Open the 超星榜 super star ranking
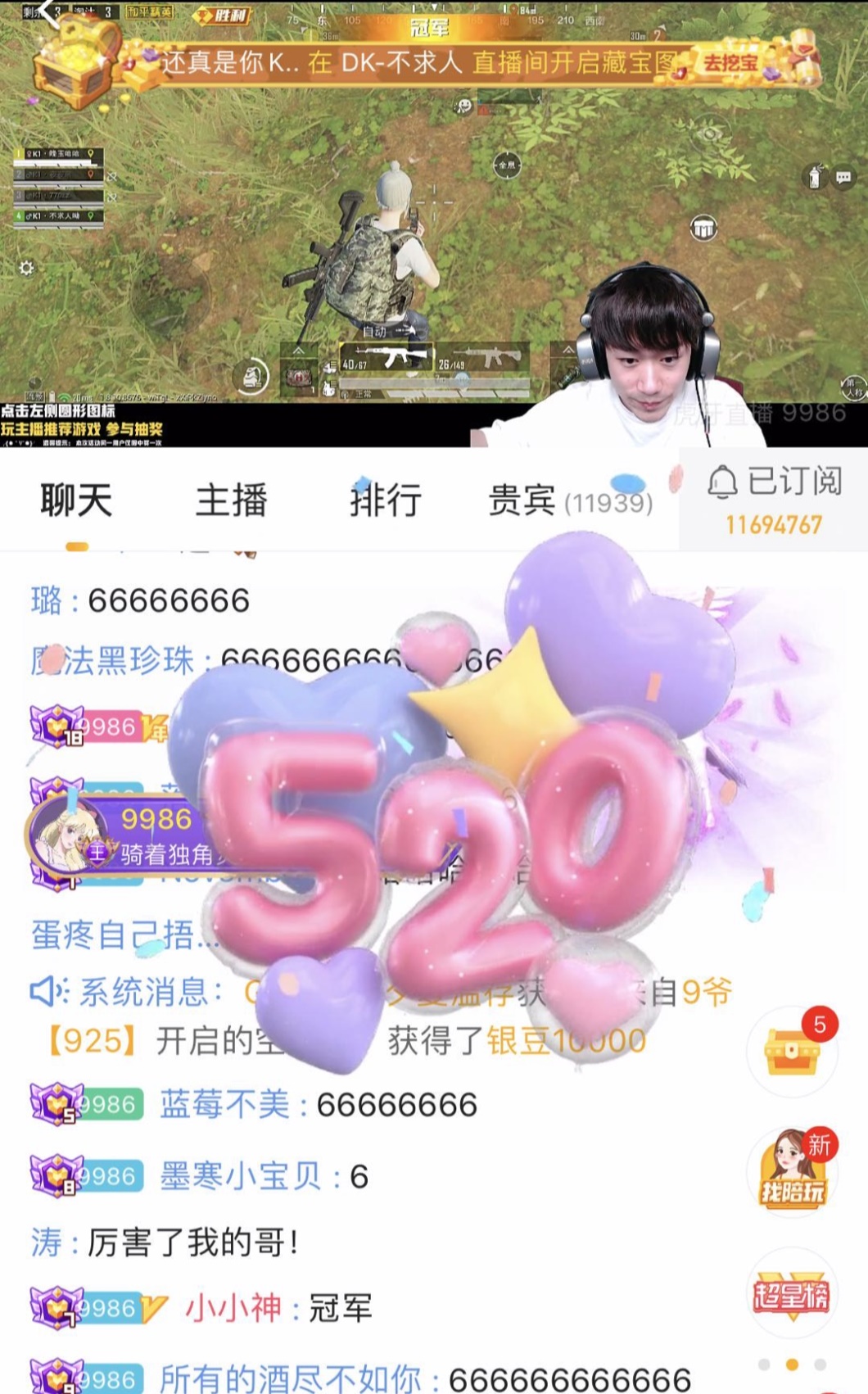Screen dimensions: 868x1394 [x=792, y=1294]
